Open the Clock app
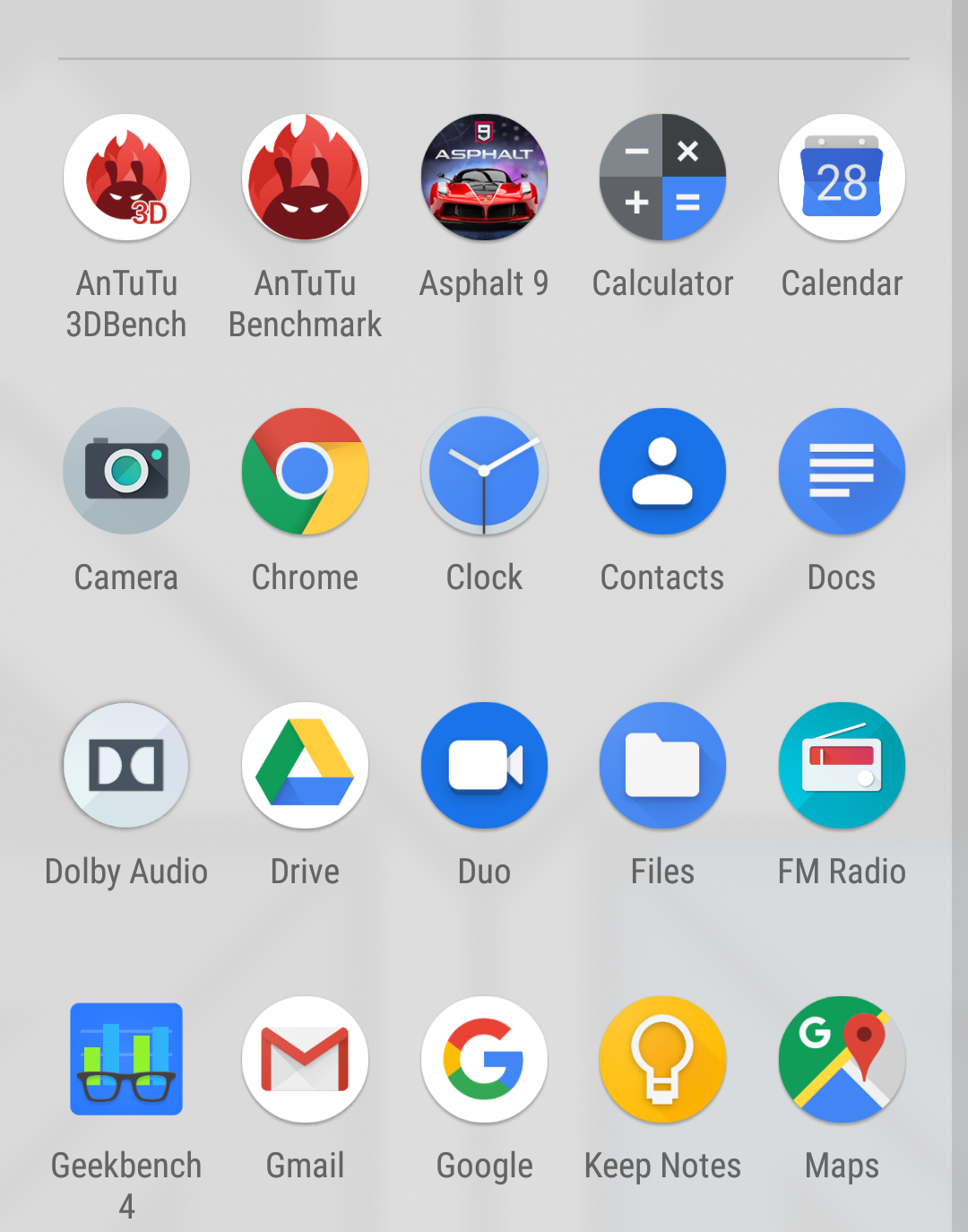The height and width of the screenshot is (1232, 968). pyautogui.click(x=484, y=472)
